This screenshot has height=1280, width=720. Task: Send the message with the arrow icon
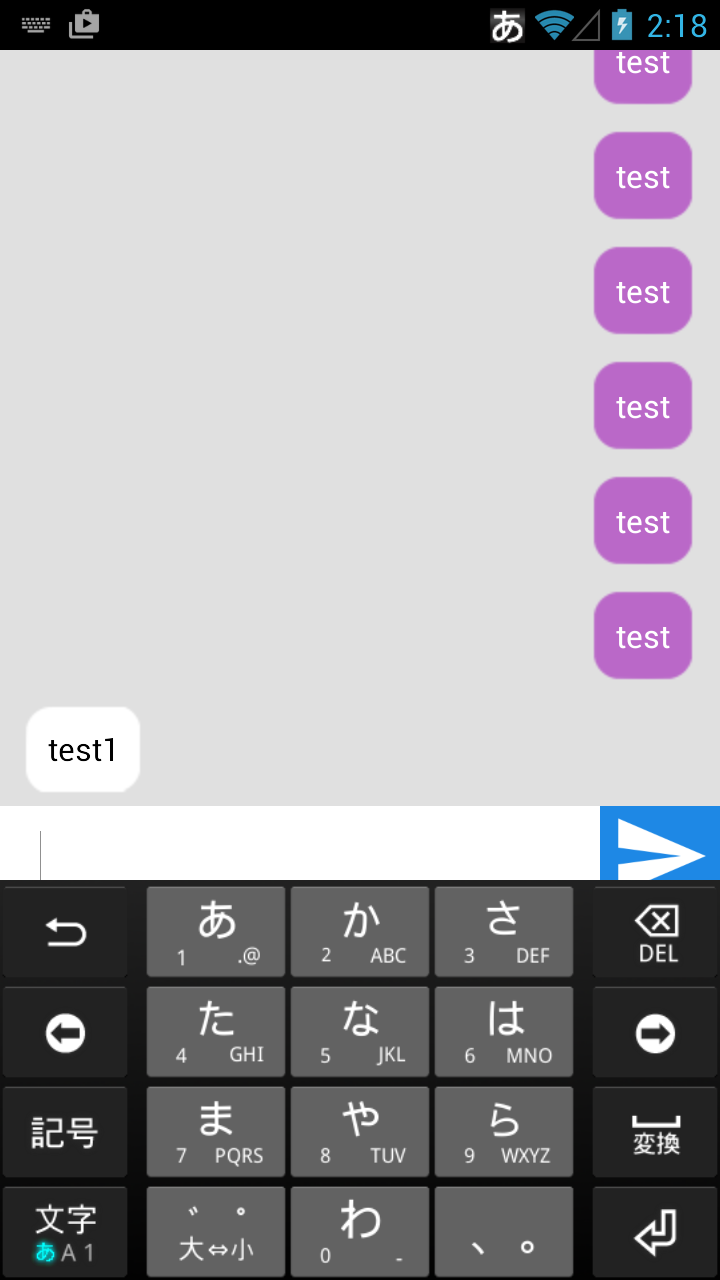point(660,846)
